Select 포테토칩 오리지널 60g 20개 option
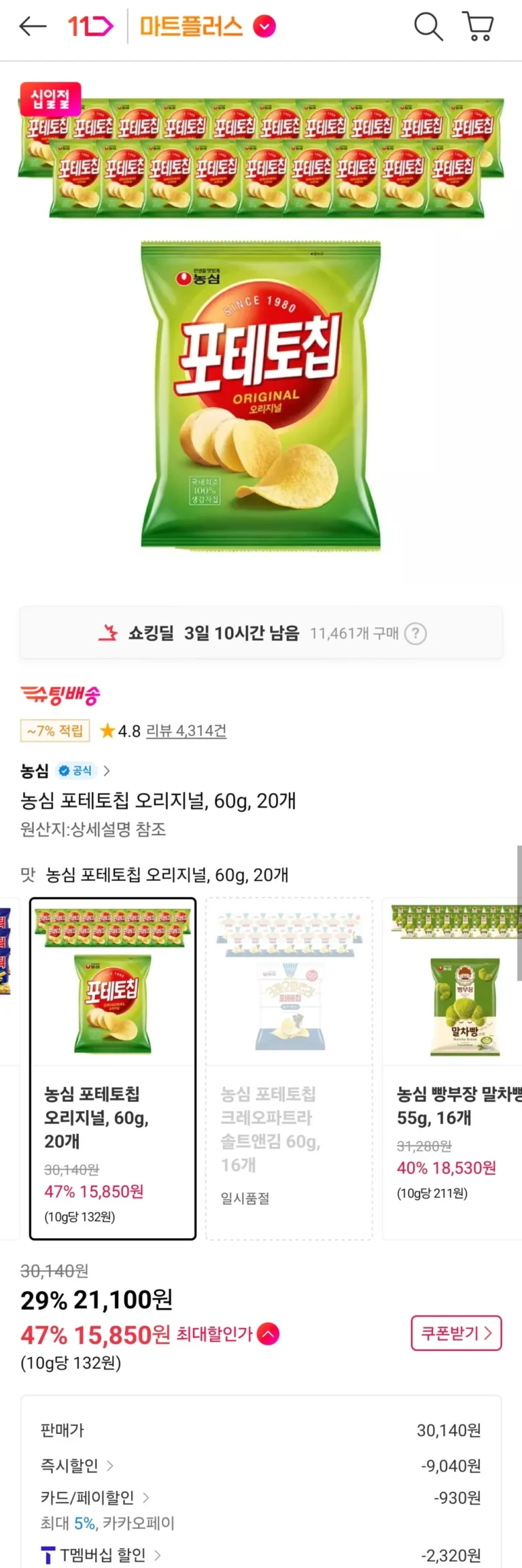522x1568 pixels. pos(113,1068)
